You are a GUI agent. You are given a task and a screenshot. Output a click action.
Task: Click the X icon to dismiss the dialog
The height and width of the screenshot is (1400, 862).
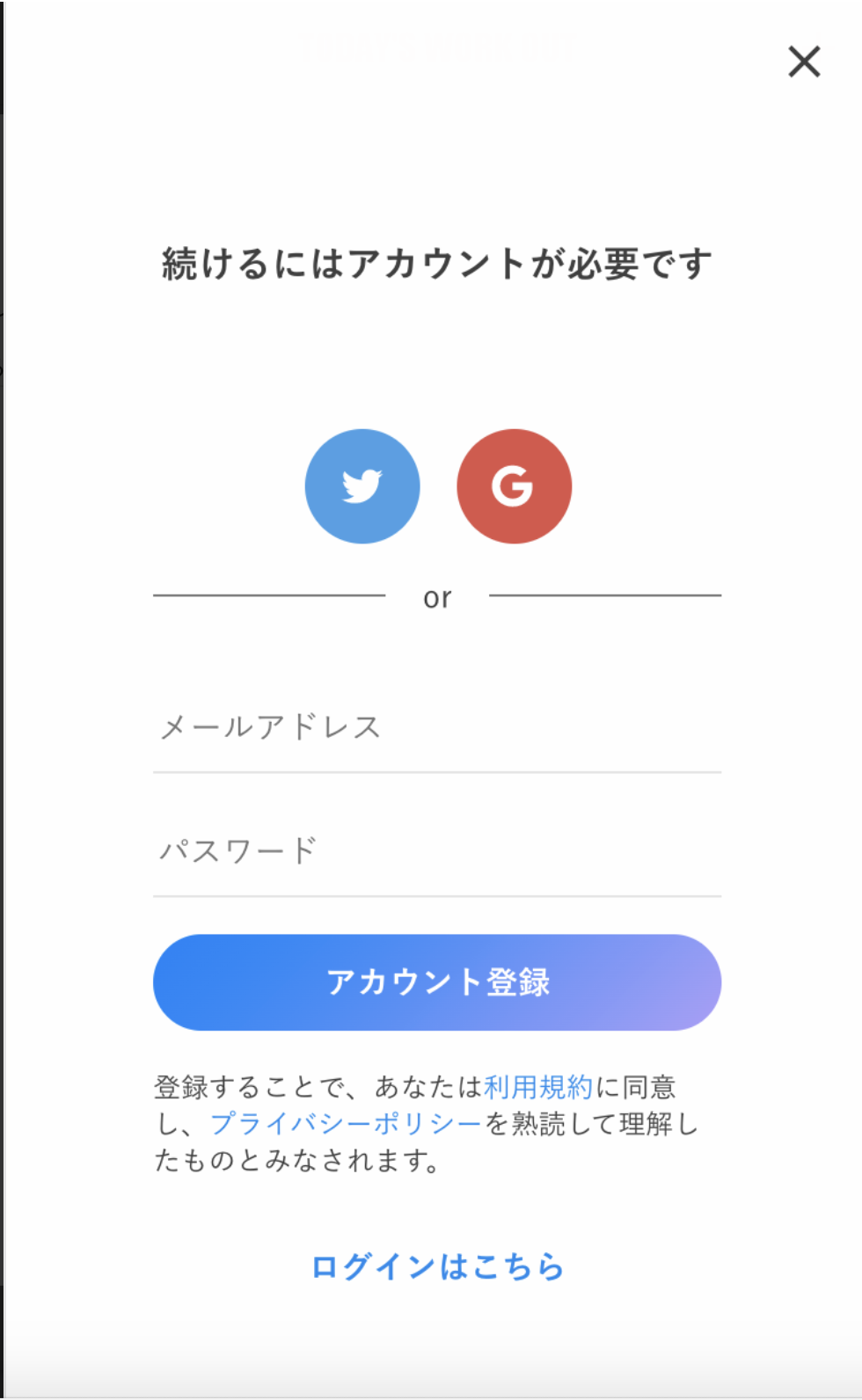[x=804, y=62]
